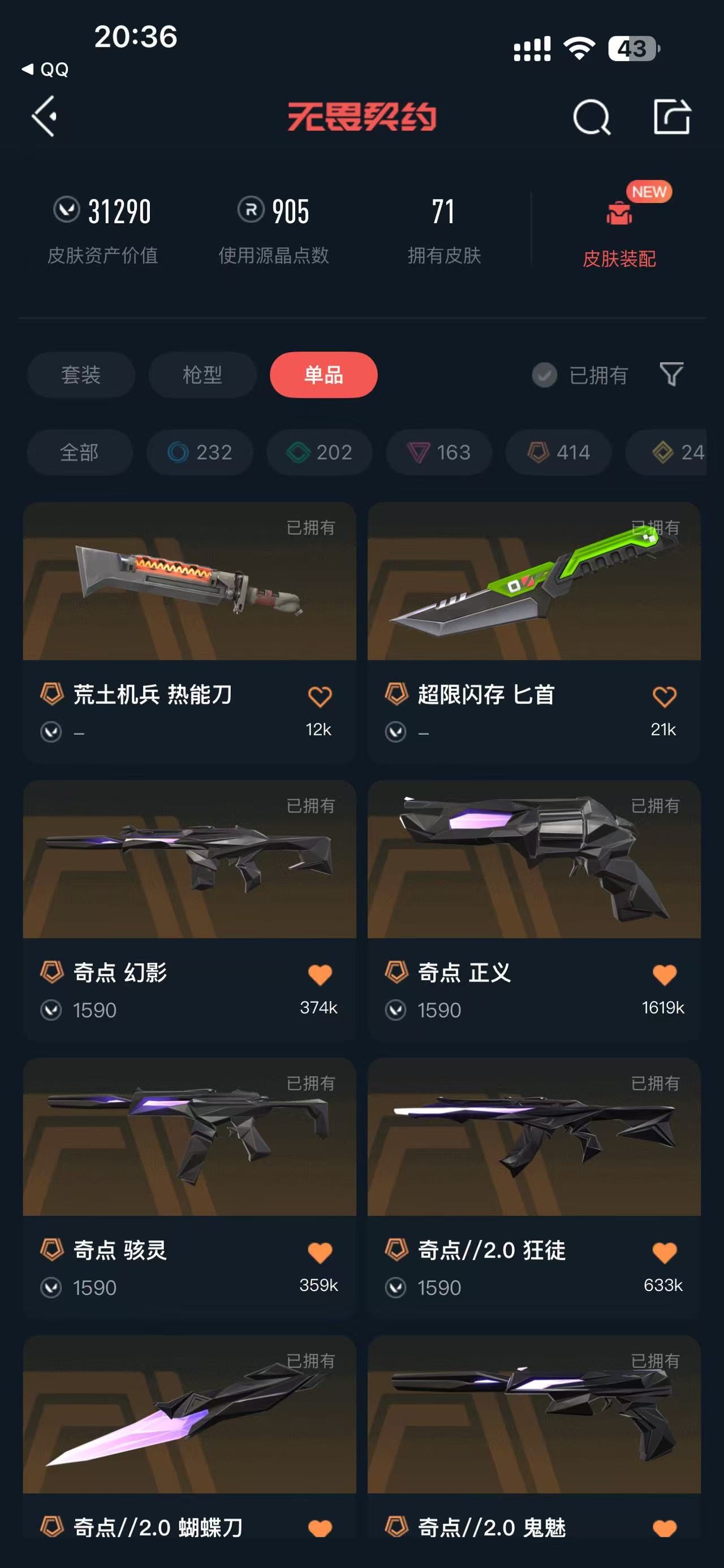The width and height of the screenshot is (724, 1568).
Task: Tap the share icon in the header
Action: 671,116
